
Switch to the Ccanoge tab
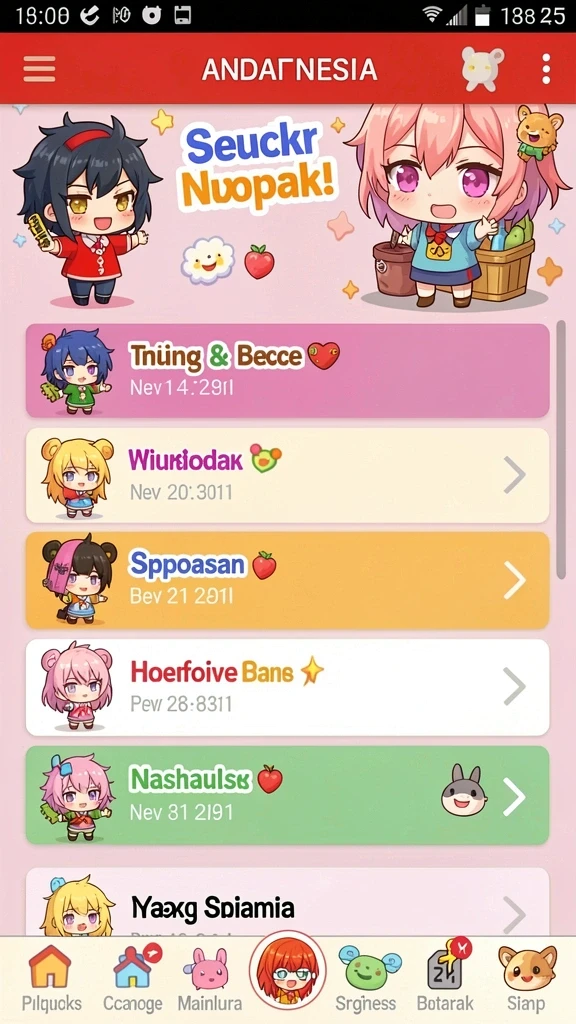[x=135, y=978]
